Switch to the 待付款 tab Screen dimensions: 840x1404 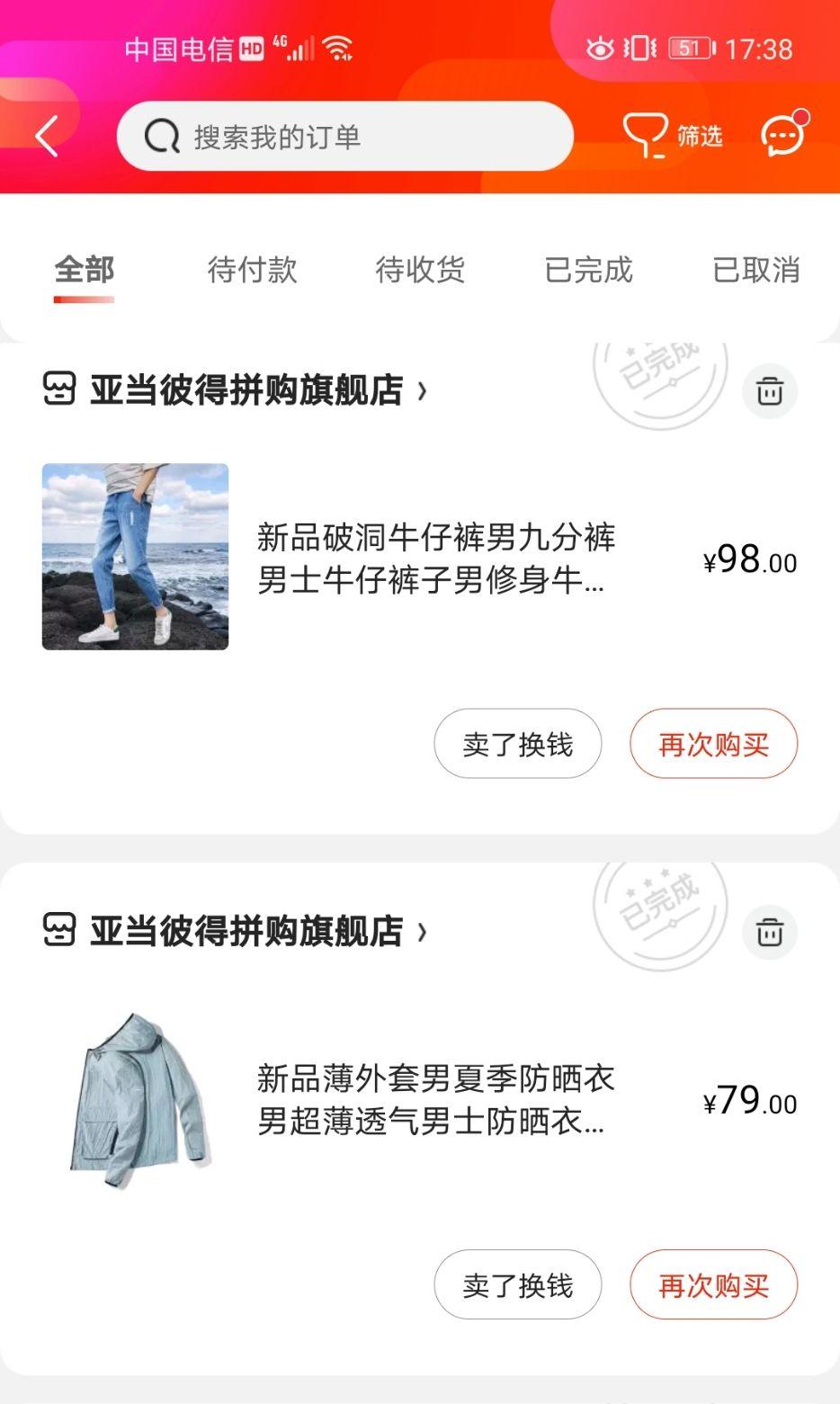point(252,270)
